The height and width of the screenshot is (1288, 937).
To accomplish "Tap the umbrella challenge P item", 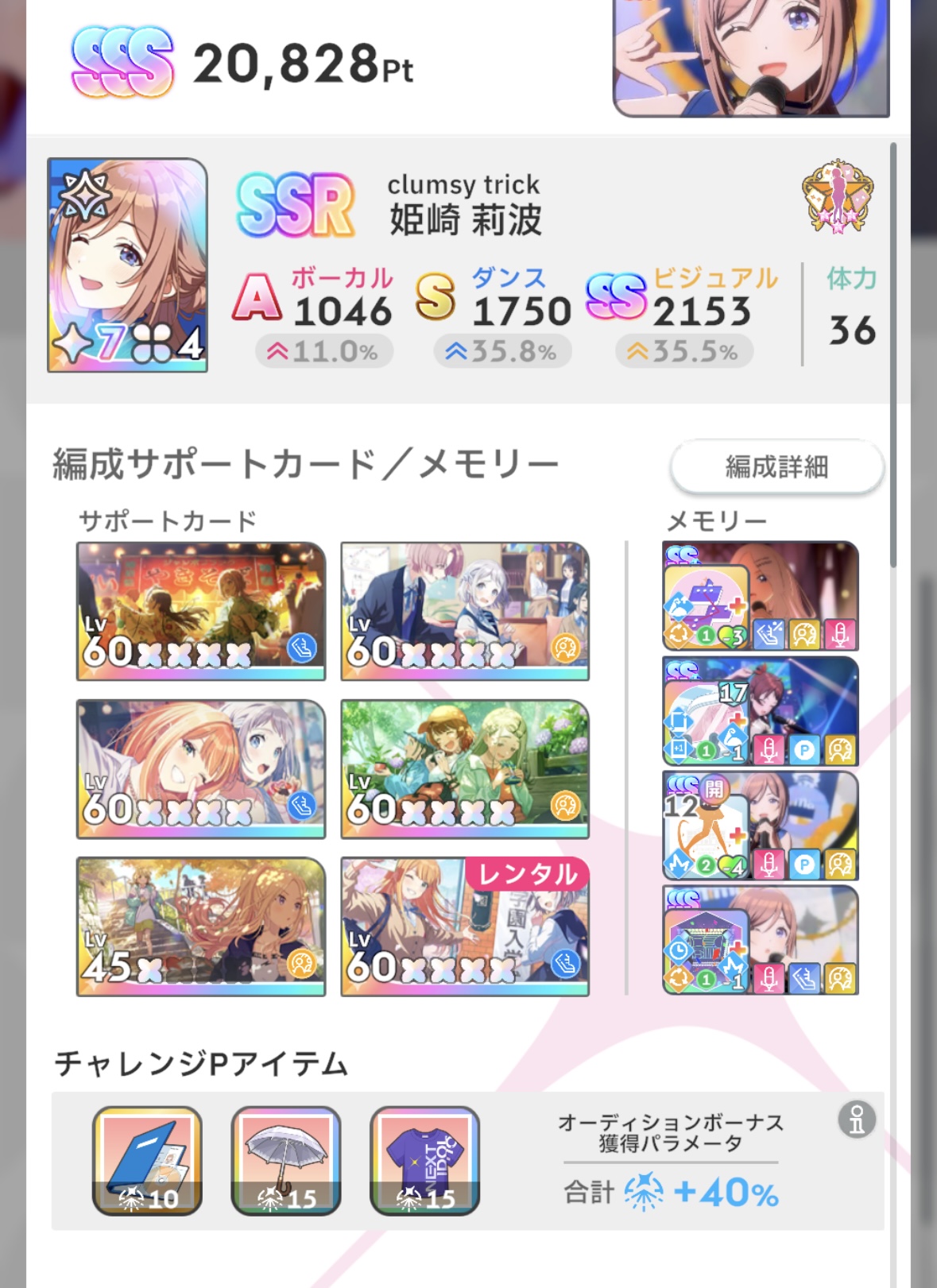I will 286,1161.
